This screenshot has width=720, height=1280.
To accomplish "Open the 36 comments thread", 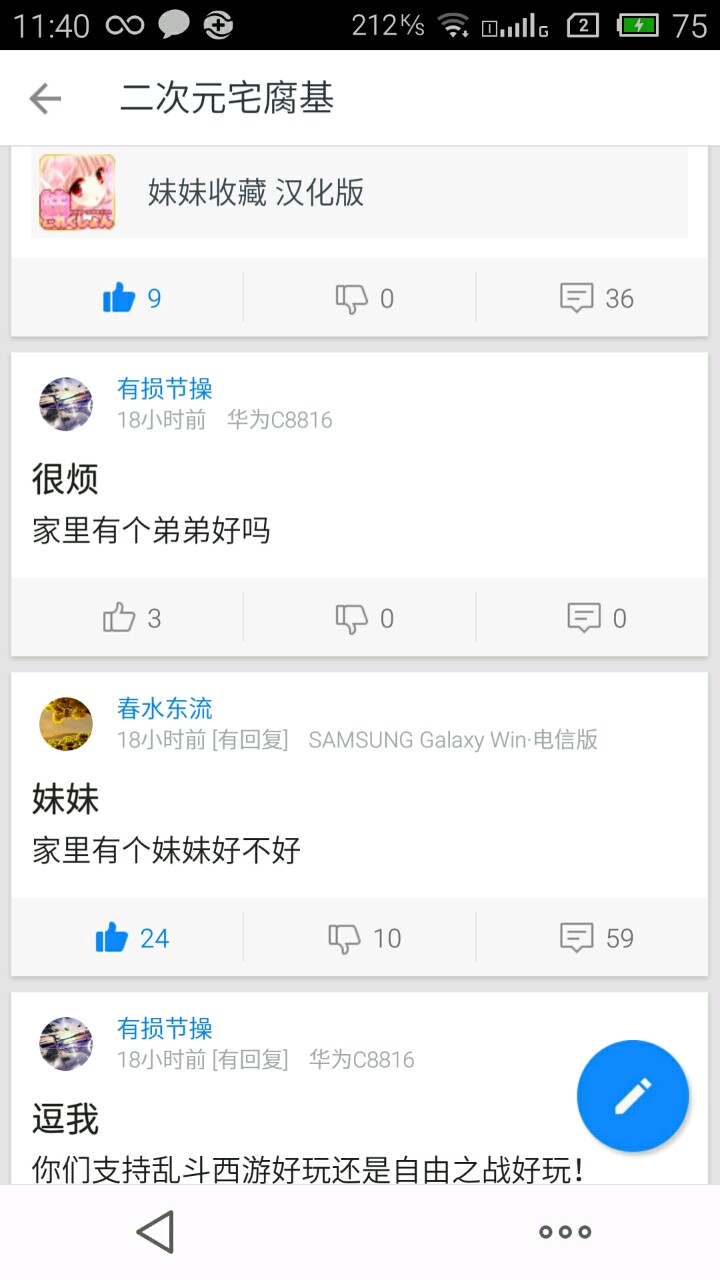I will 597,298.
